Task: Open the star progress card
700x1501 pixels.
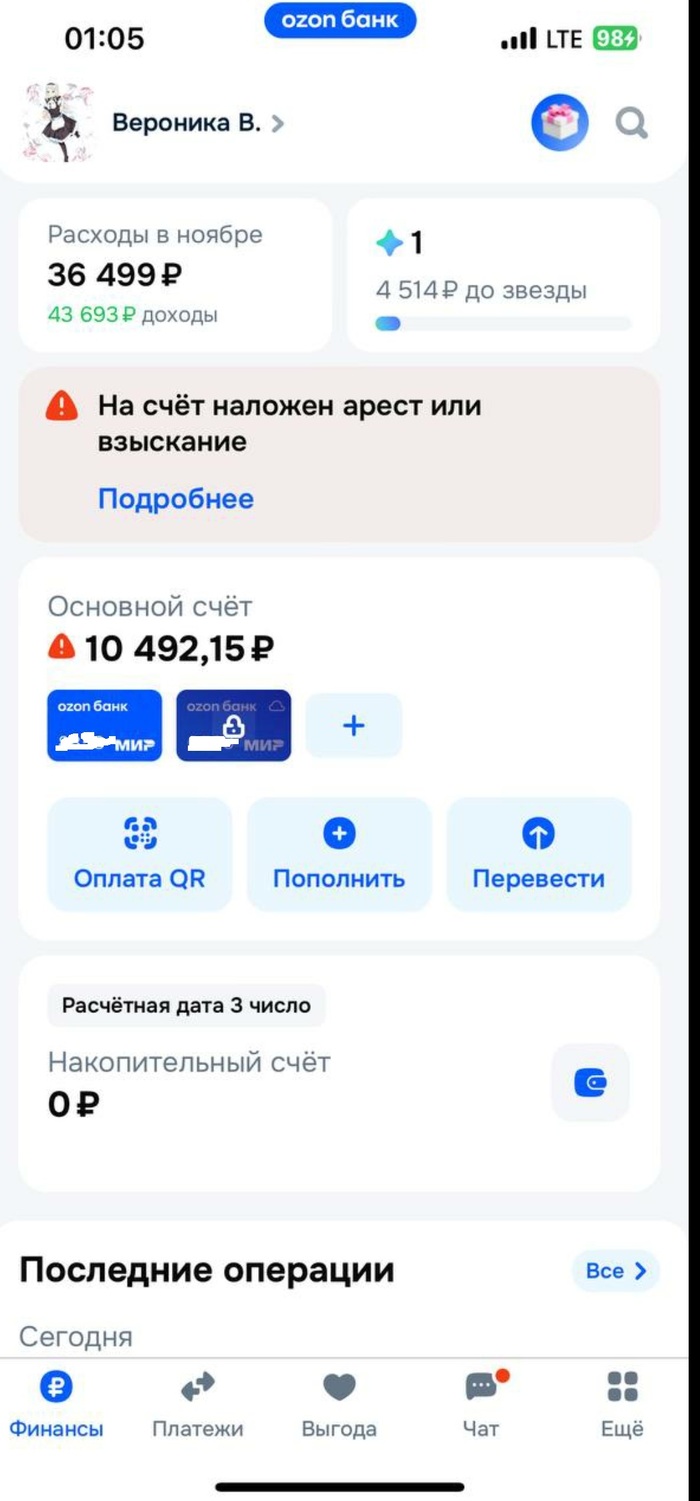Action: pyautogui.click(x=503, y=275)
